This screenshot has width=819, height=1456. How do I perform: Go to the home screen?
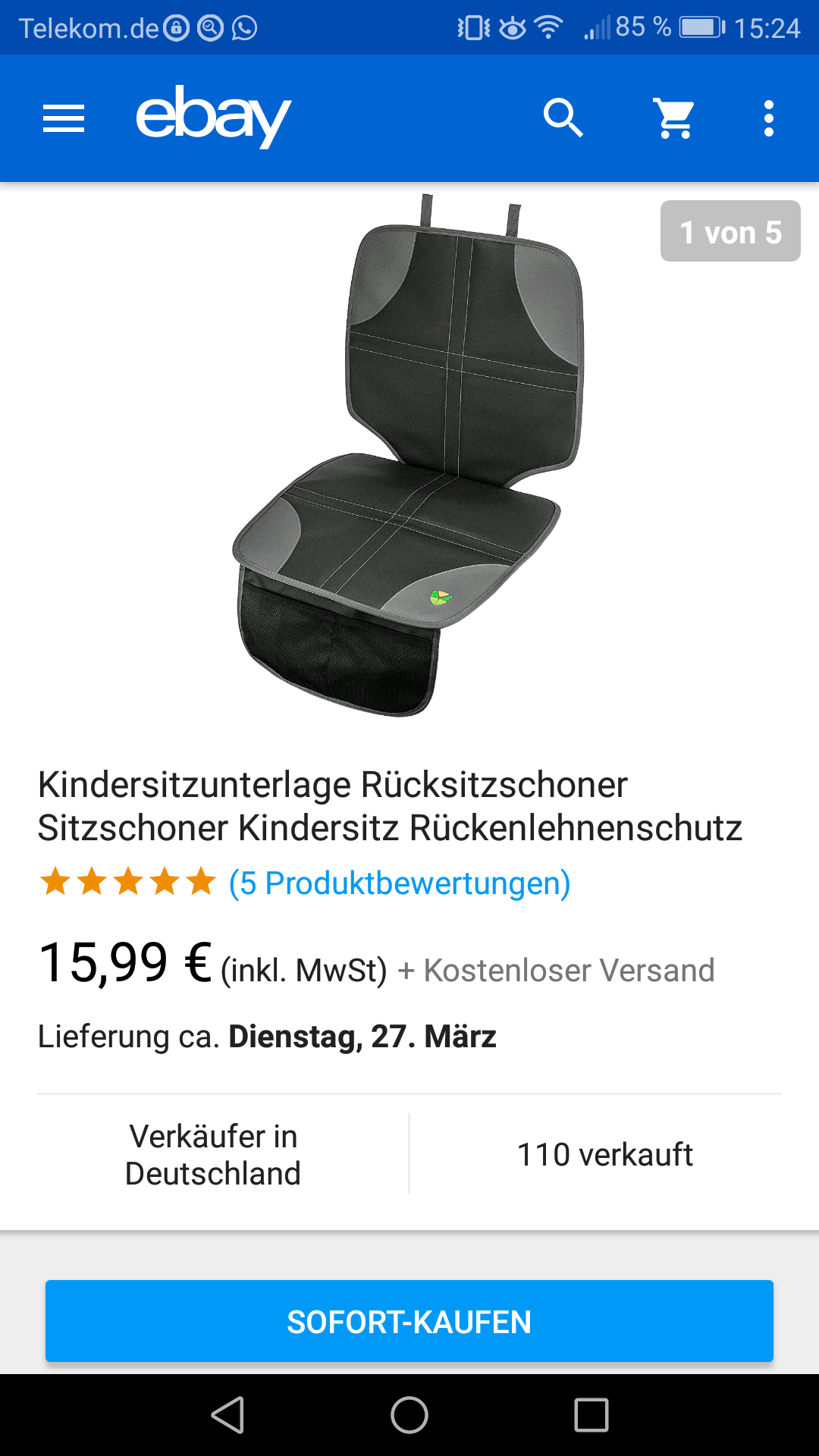click(x=409, y=1415)
